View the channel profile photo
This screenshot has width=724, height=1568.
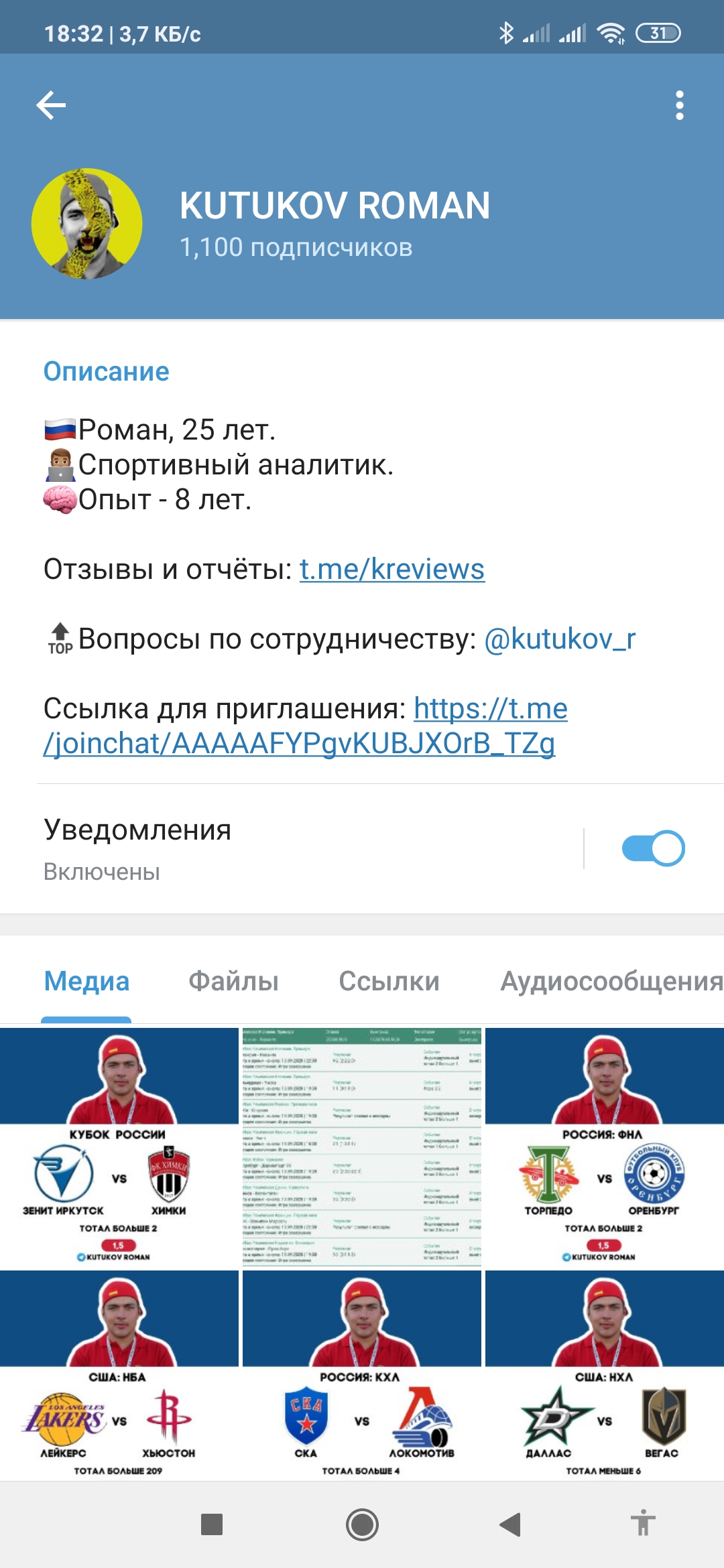87,223
